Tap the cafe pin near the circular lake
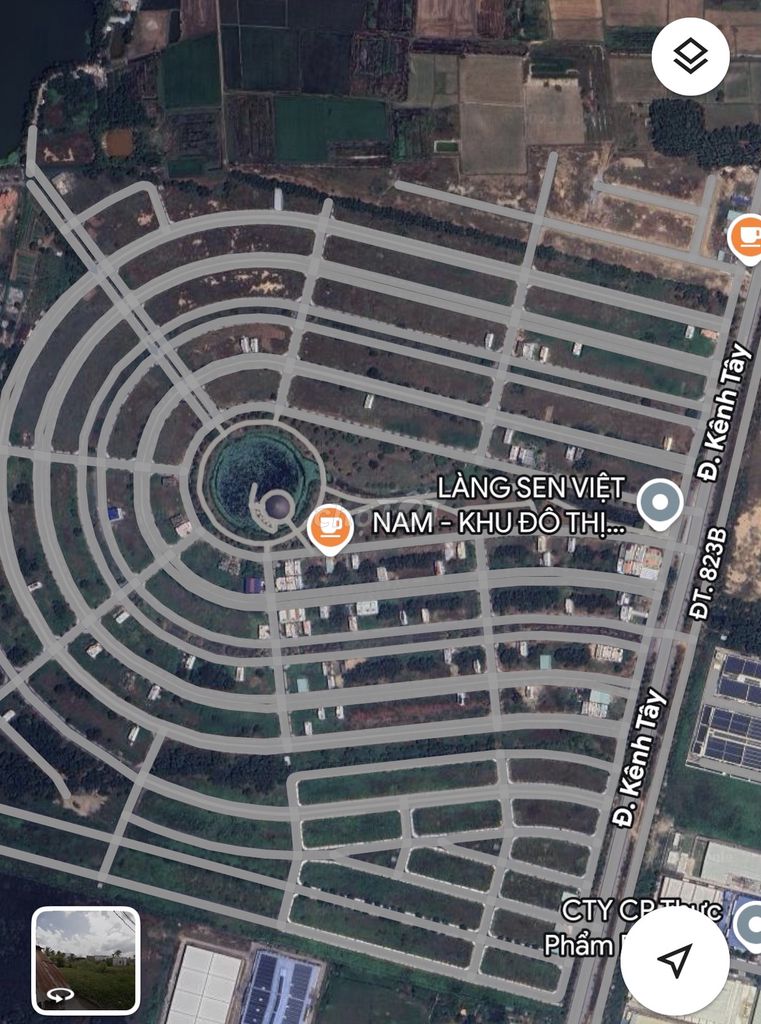 point(329,527)
